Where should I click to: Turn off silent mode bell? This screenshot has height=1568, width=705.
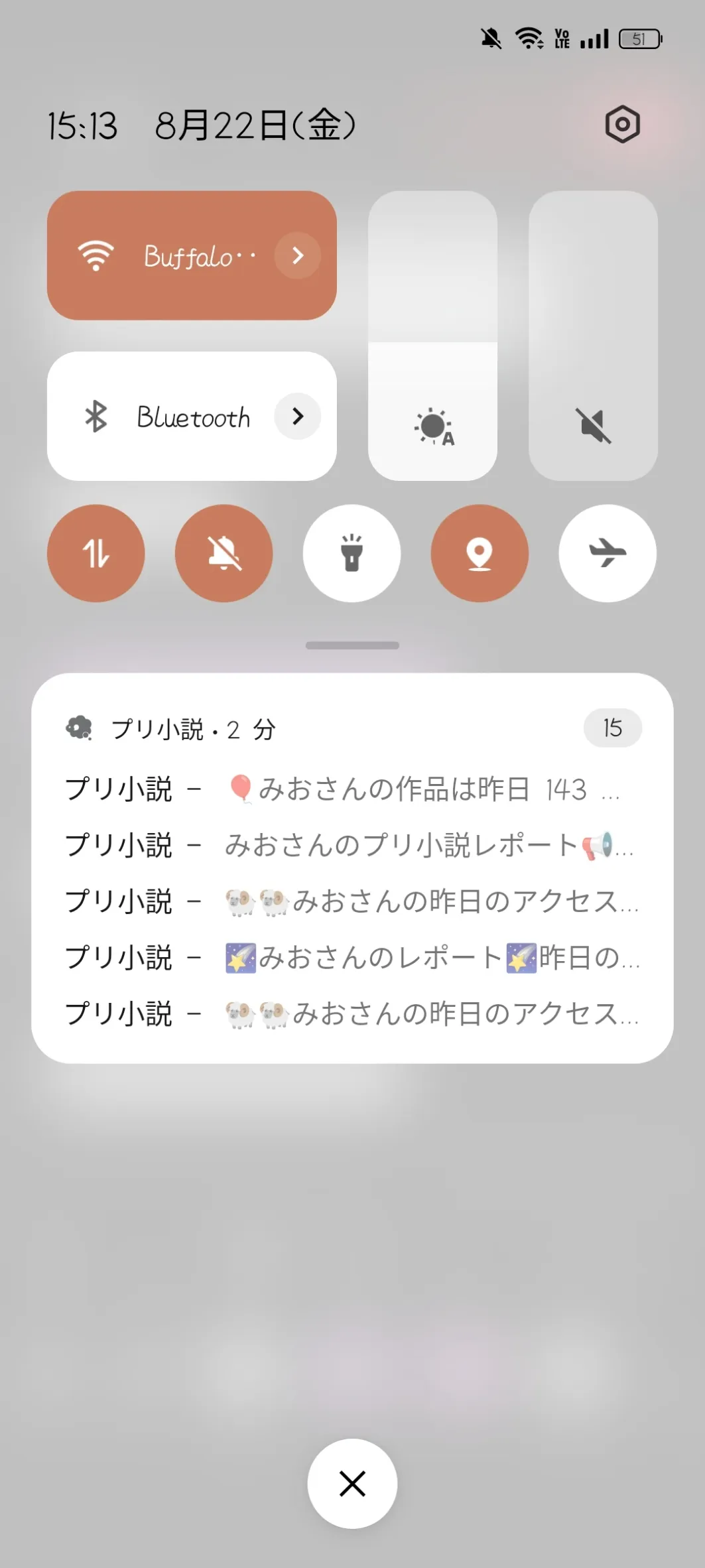tap(224, 553)
